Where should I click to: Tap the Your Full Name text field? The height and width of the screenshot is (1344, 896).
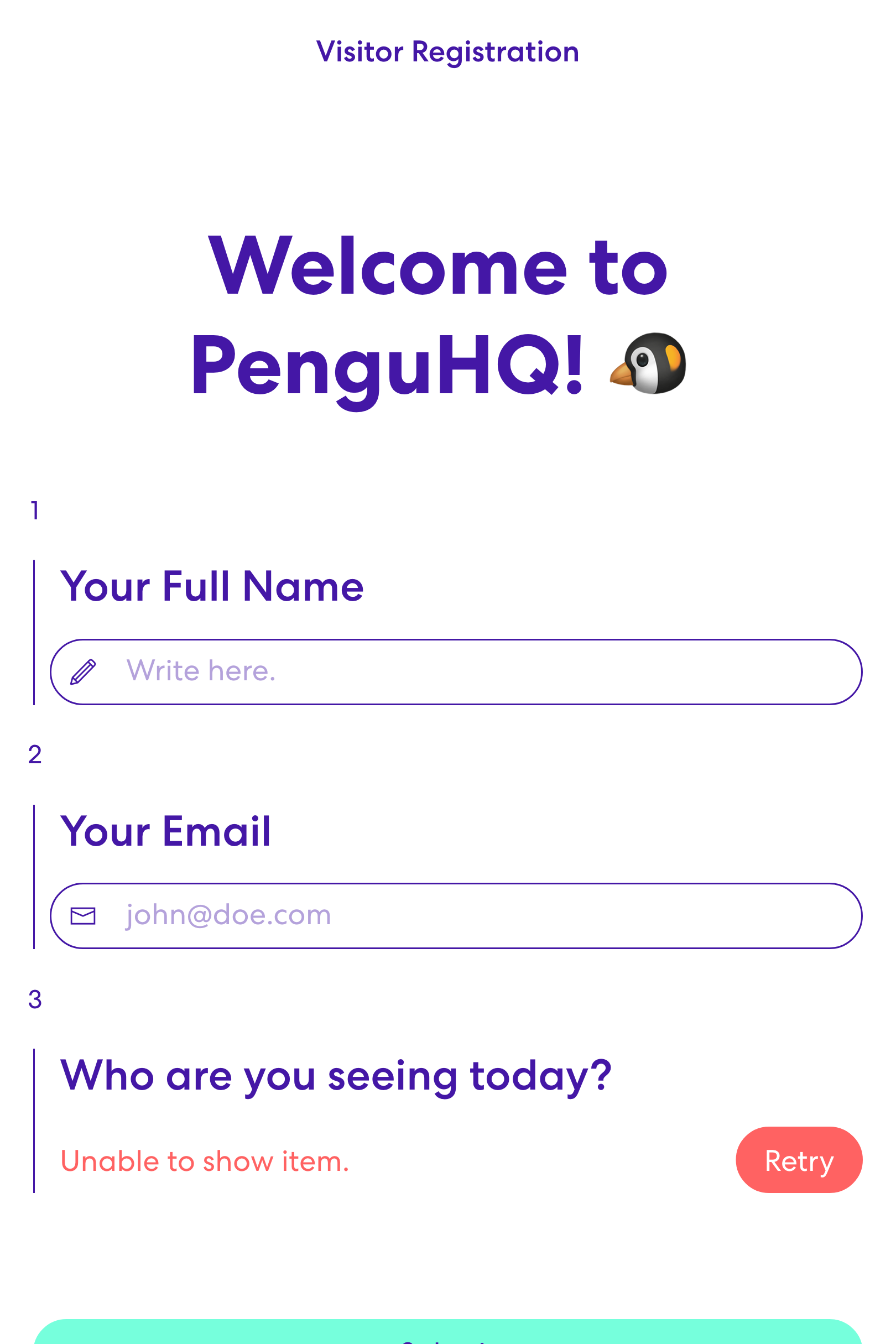[455, 671]
